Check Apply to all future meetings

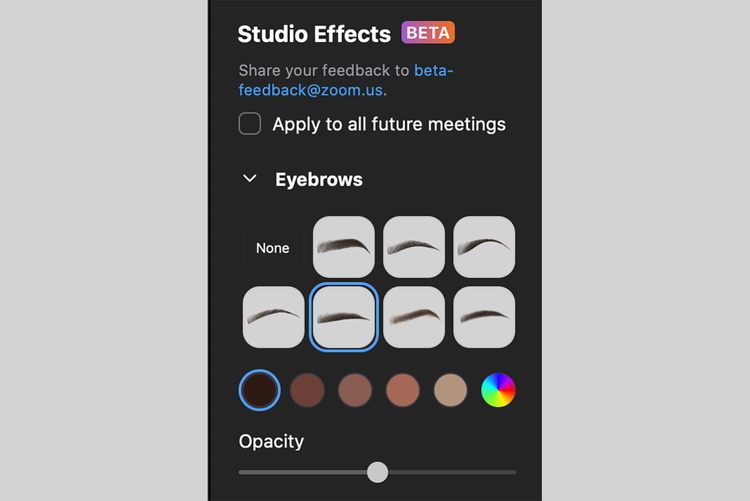point(250,124)
